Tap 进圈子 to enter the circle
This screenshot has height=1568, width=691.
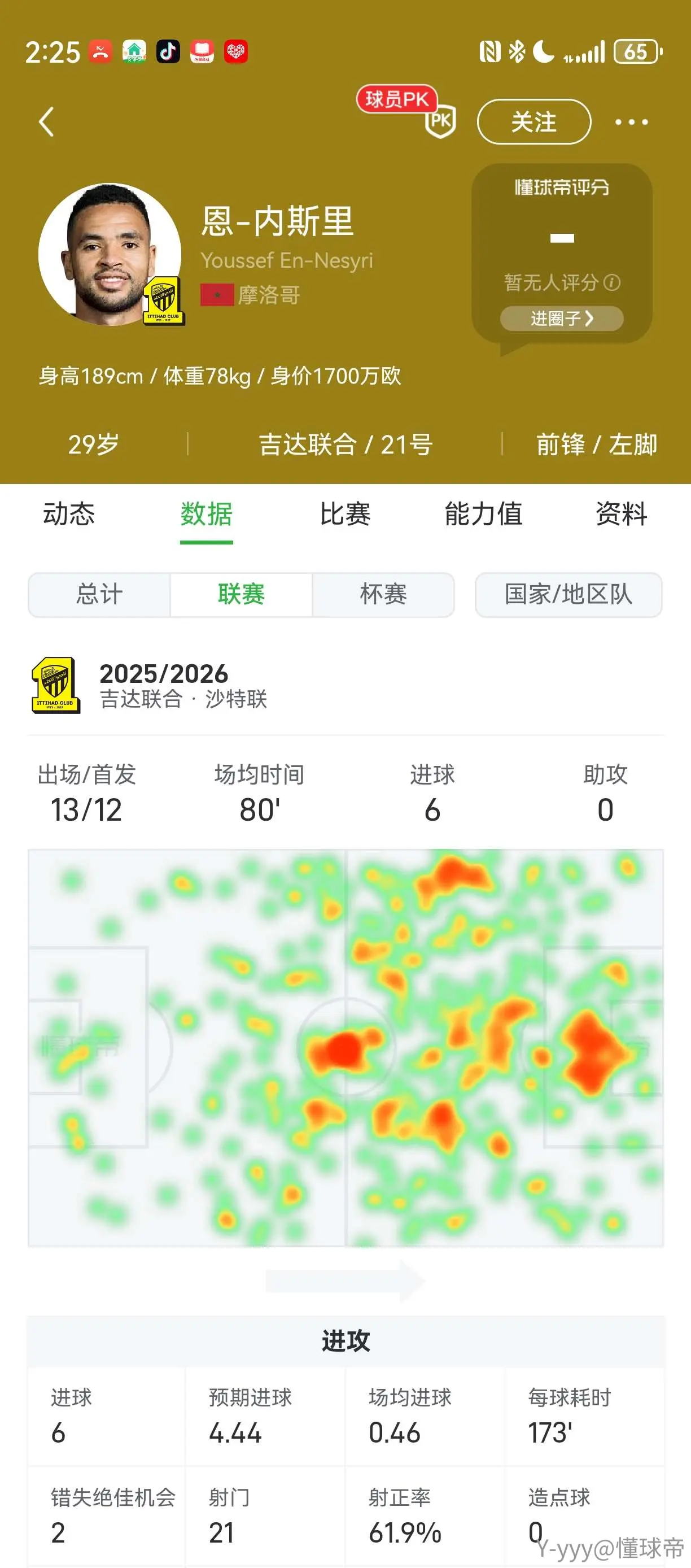pos(561,319)
